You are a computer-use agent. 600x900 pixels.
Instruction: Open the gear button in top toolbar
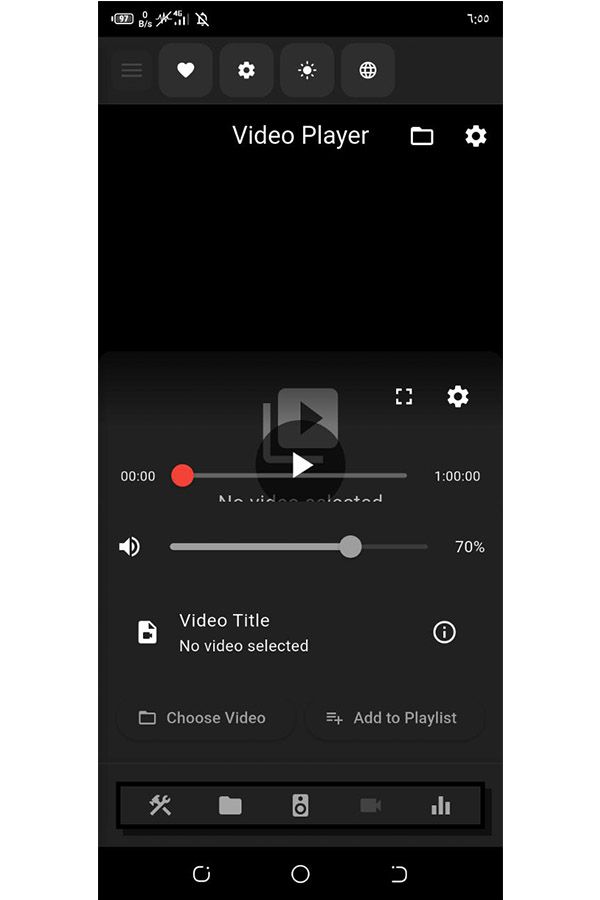(246, 71)
